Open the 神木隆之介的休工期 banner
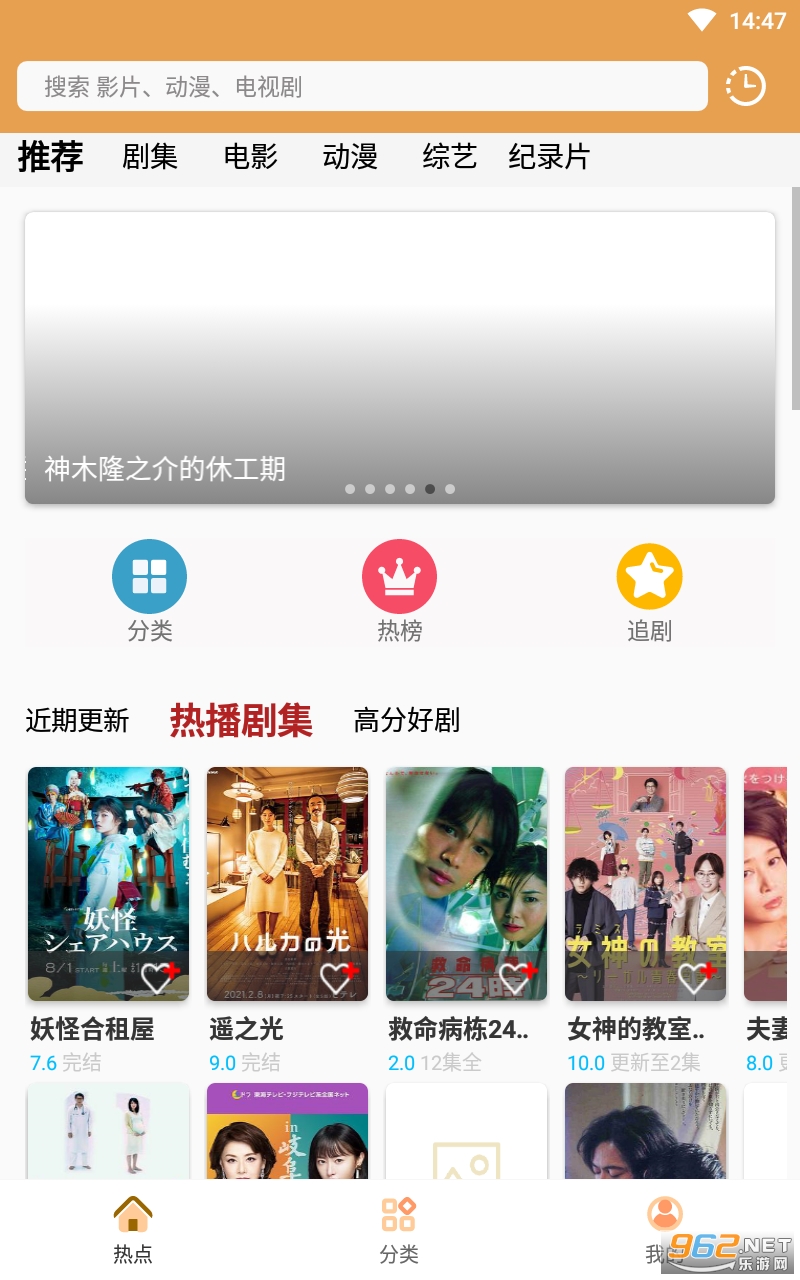 (x=400, y=358)
